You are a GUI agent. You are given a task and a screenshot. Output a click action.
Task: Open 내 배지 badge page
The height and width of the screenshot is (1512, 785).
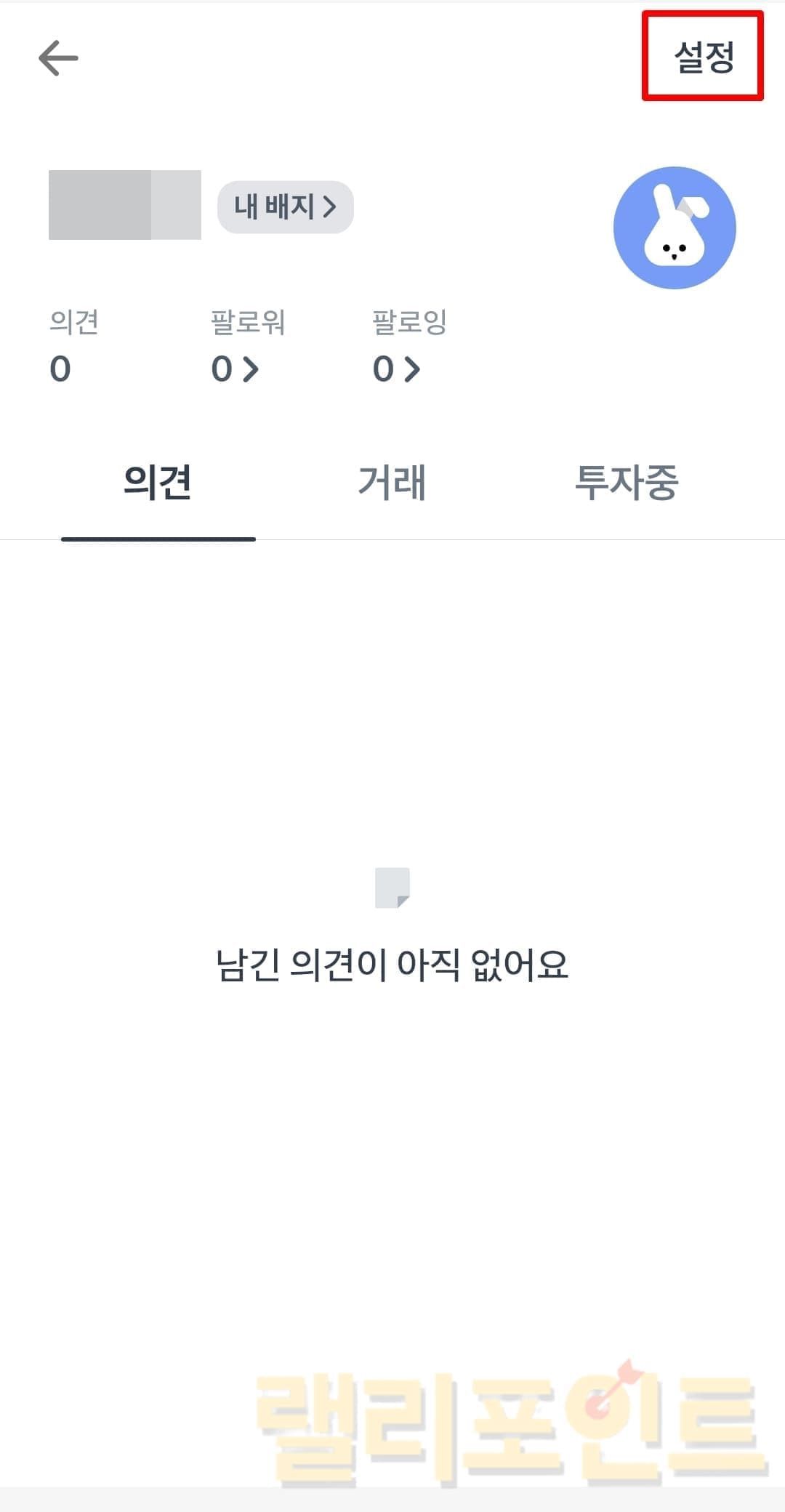[285, 207]
